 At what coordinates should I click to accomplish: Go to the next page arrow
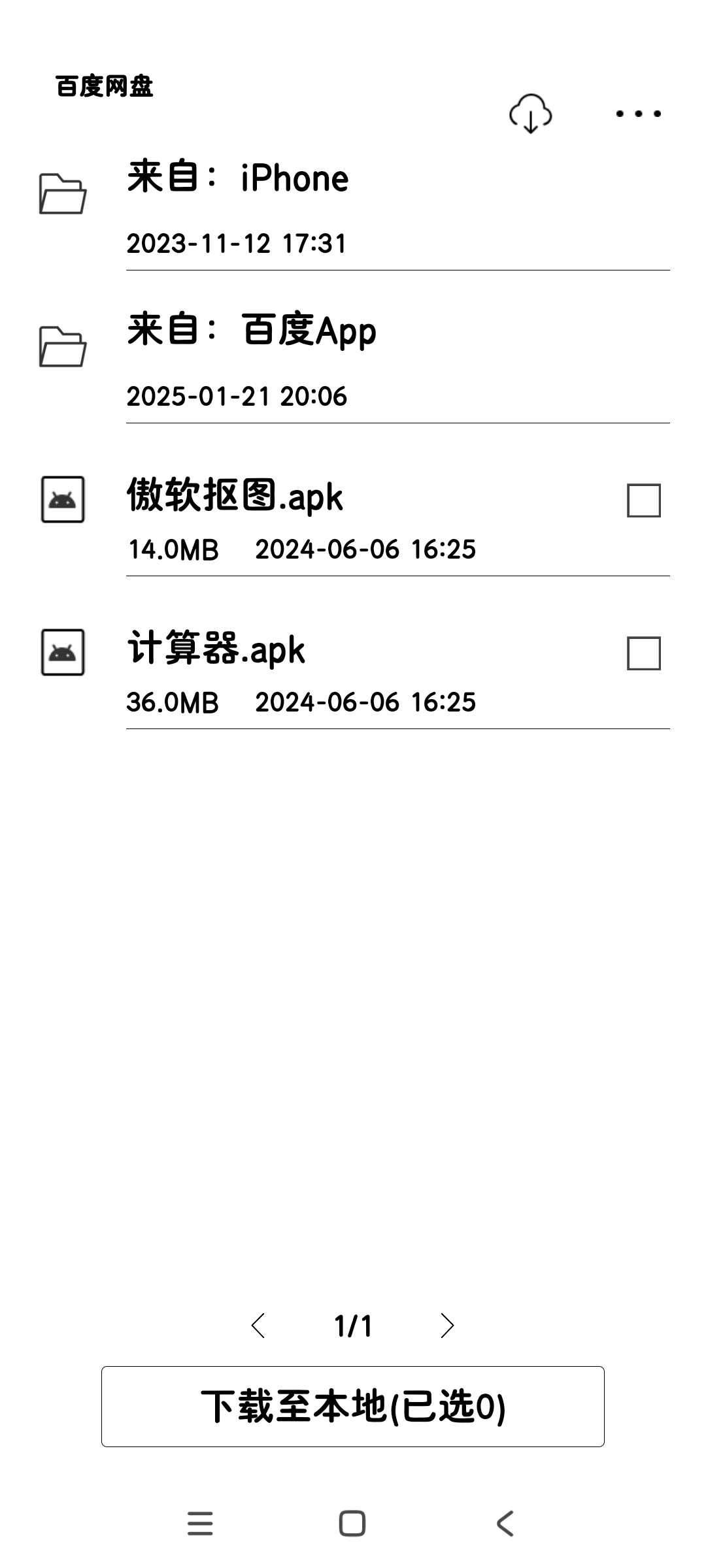[447, 1326]
